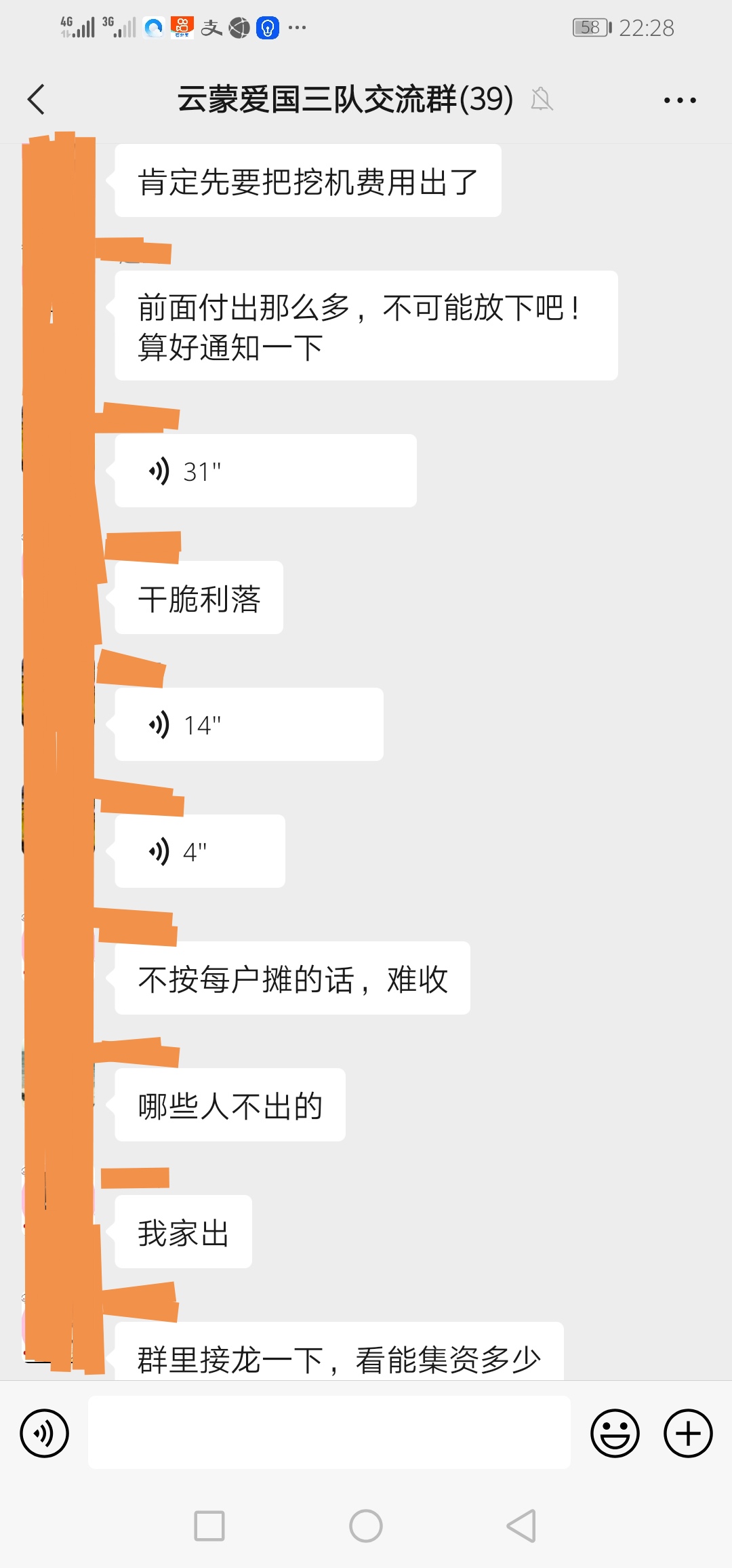The width and height of the screenshot is (732, 1568).
Task: Focus the message text field
Action: point(329,1433)
